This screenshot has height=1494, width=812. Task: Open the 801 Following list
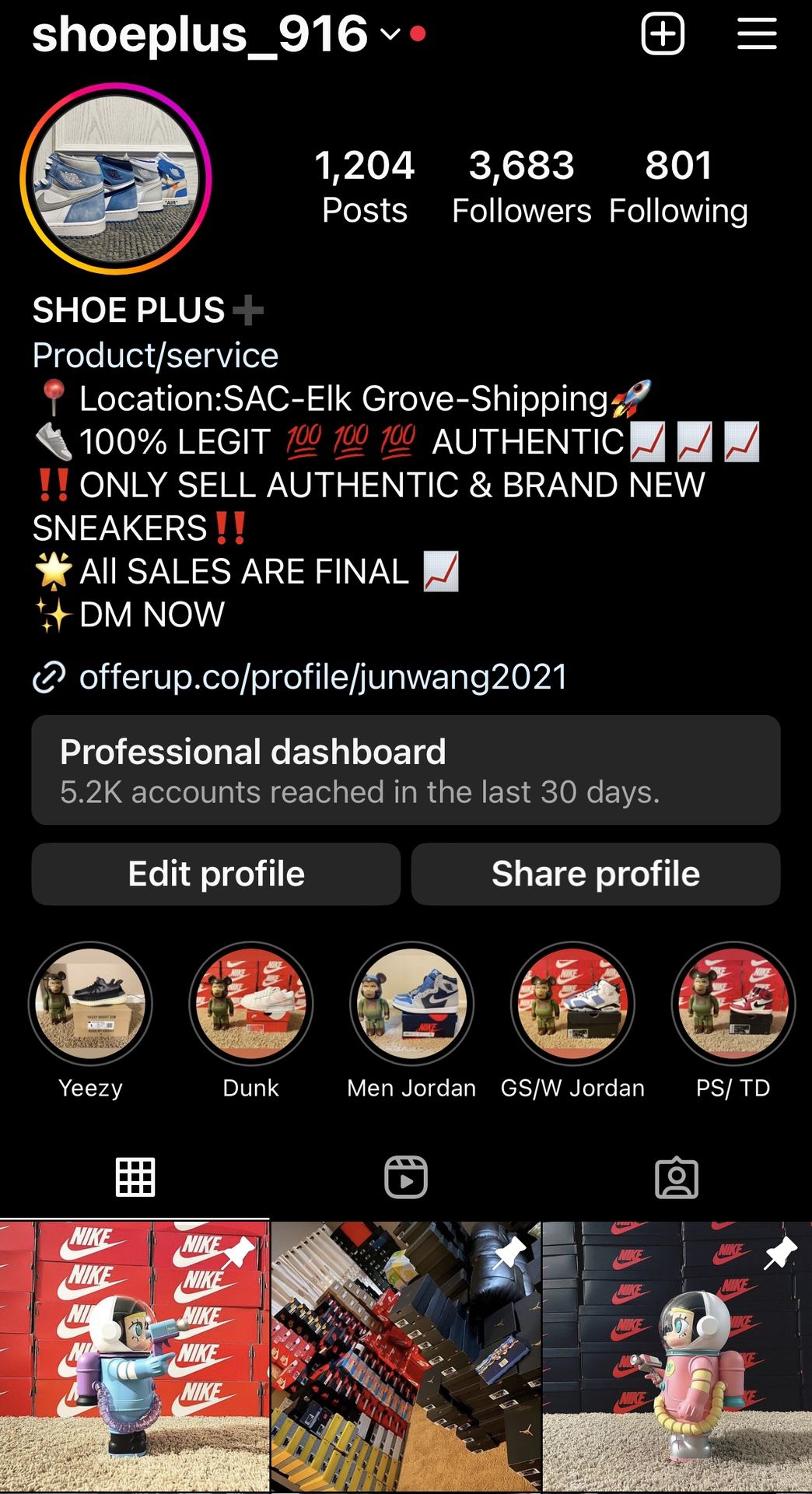(678, 188)
